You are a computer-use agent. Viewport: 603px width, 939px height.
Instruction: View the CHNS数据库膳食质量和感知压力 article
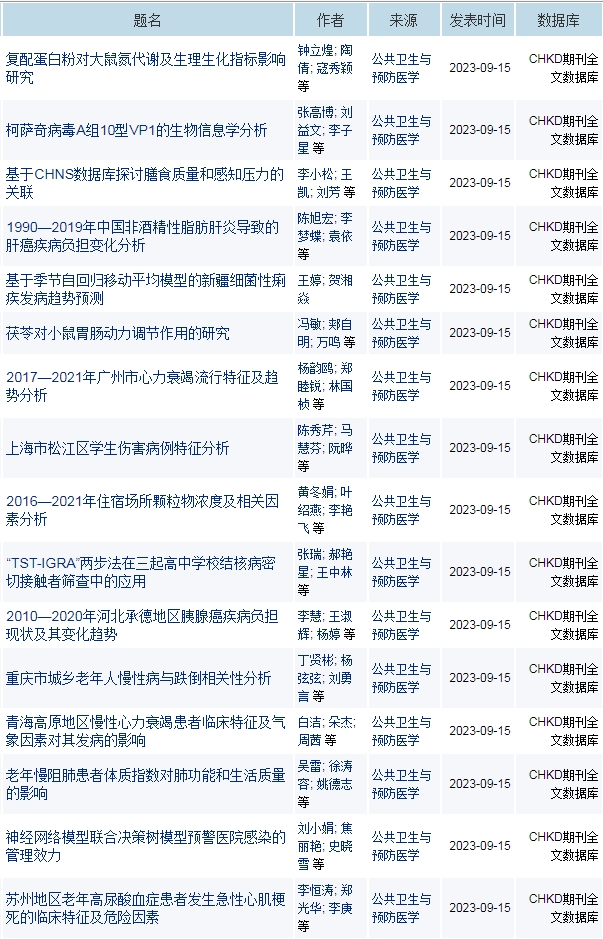[x=144, y=183]
